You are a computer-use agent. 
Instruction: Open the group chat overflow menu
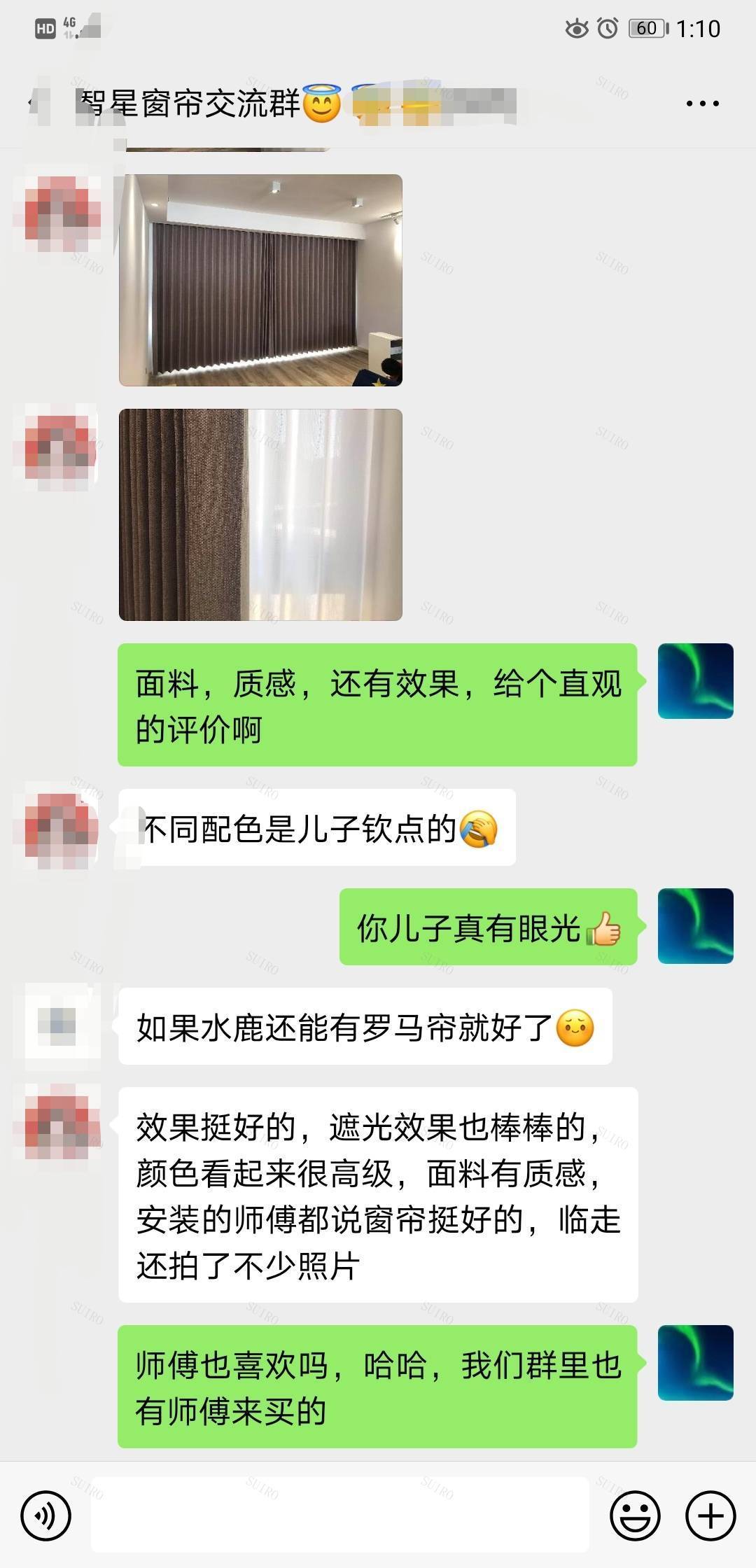click(x=702, y=104)
